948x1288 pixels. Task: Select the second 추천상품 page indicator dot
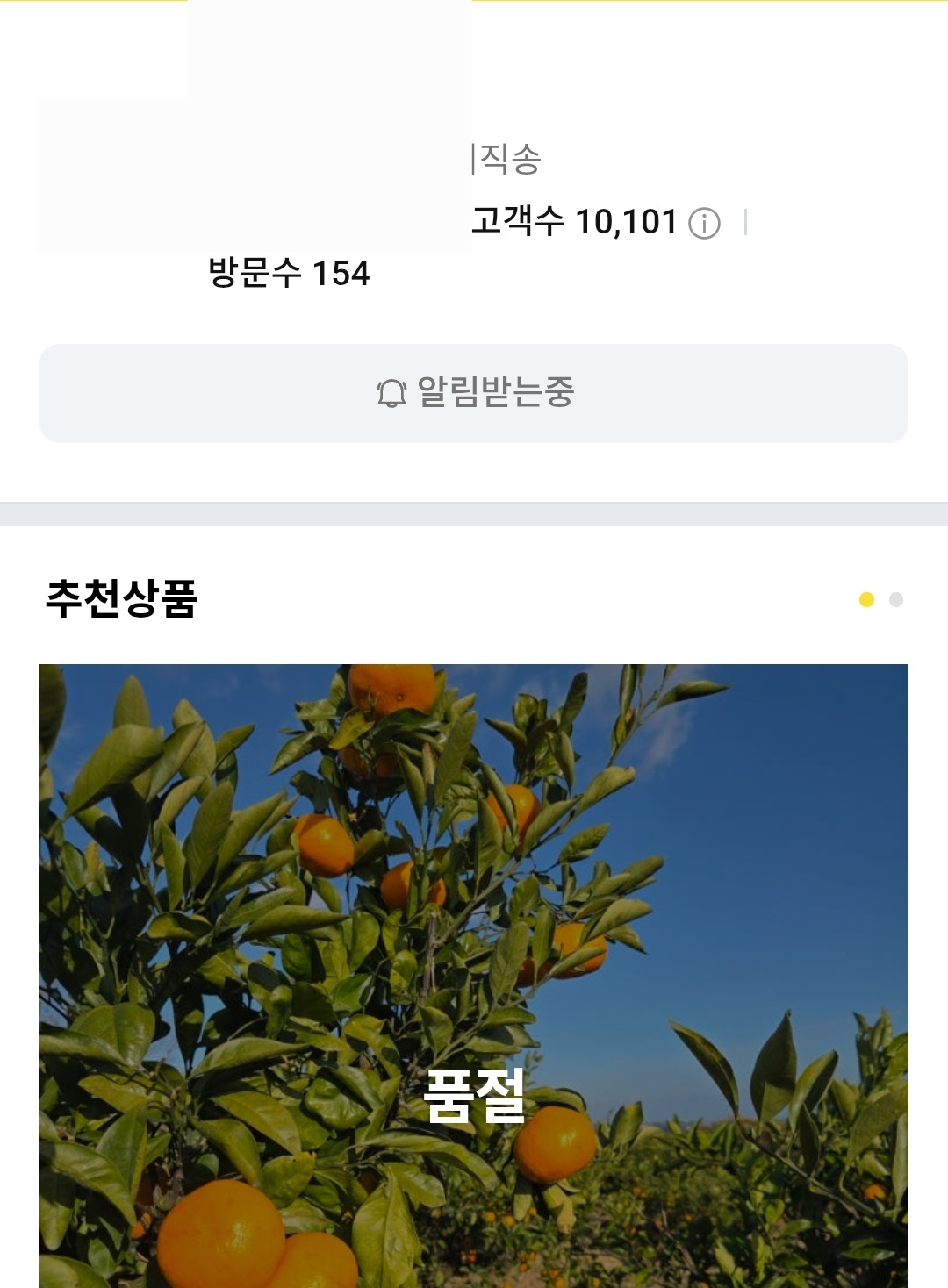tap(896, 600)
